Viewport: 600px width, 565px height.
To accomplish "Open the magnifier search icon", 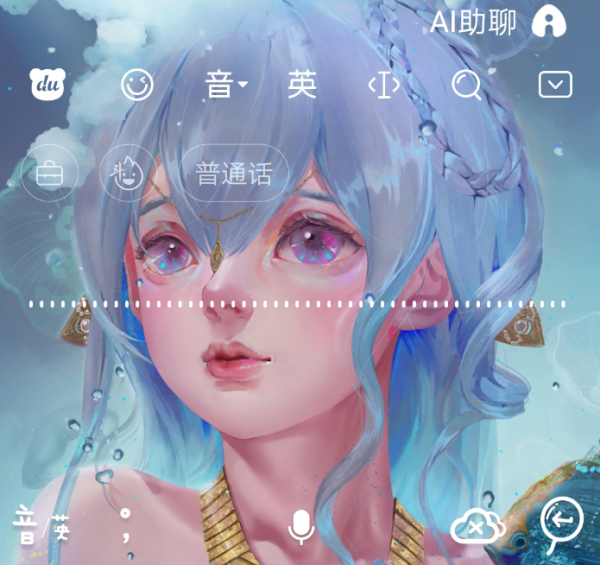I will click(x=466, y=86).
